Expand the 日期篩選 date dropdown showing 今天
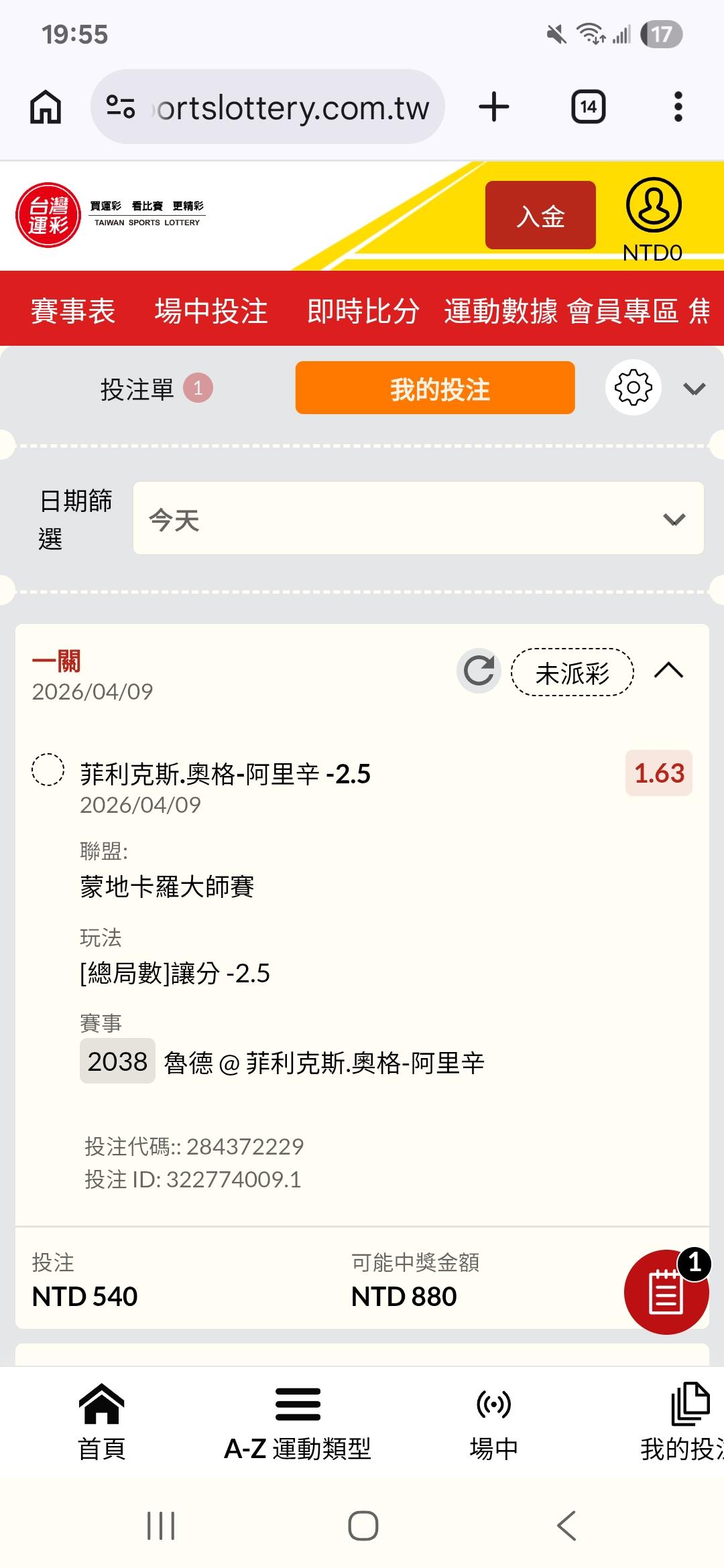Screen dimensions: 724x1568 pos(418,519)
